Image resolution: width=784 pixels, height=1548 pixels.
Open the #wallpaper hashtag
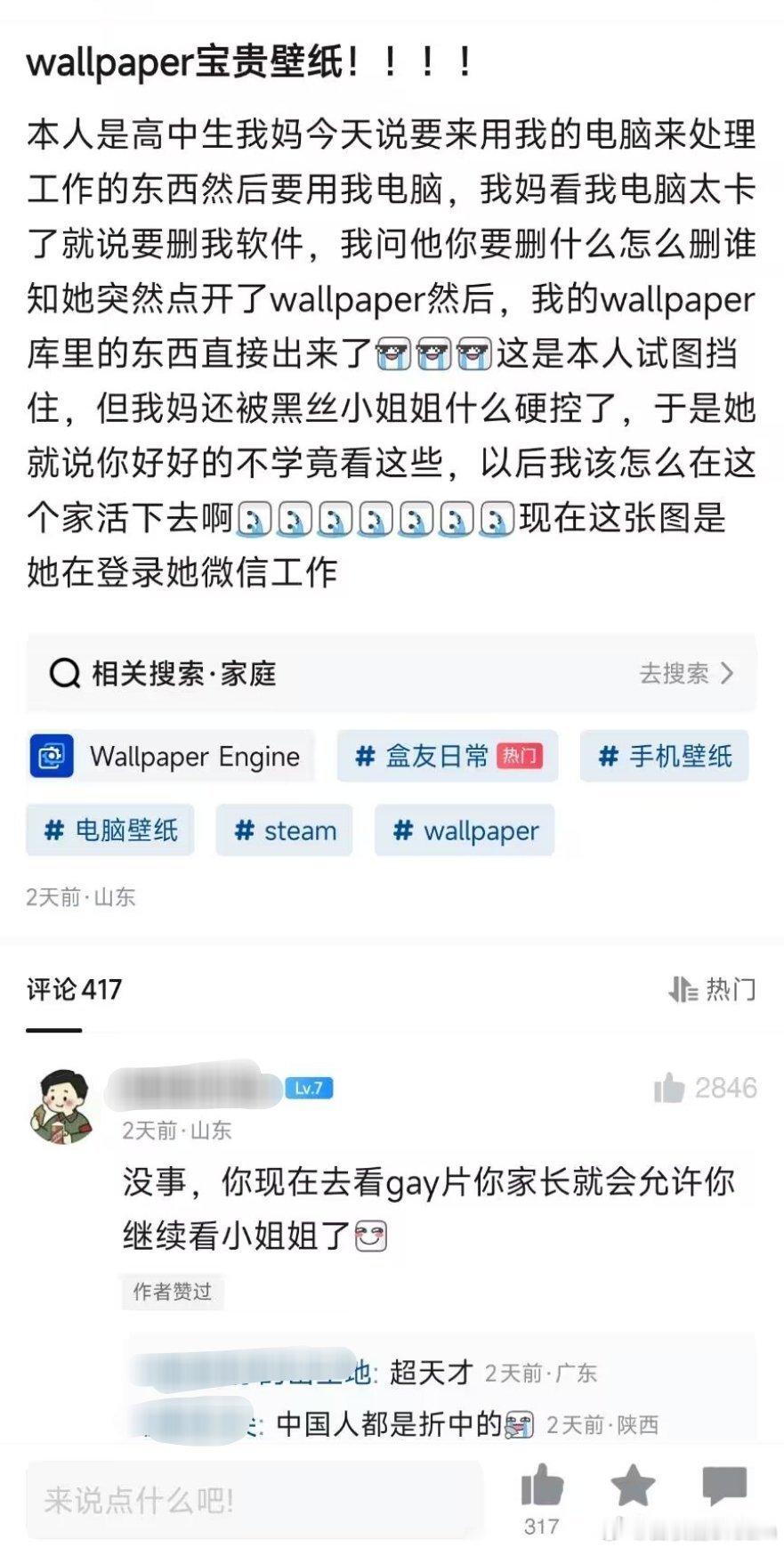coord(466,830)
